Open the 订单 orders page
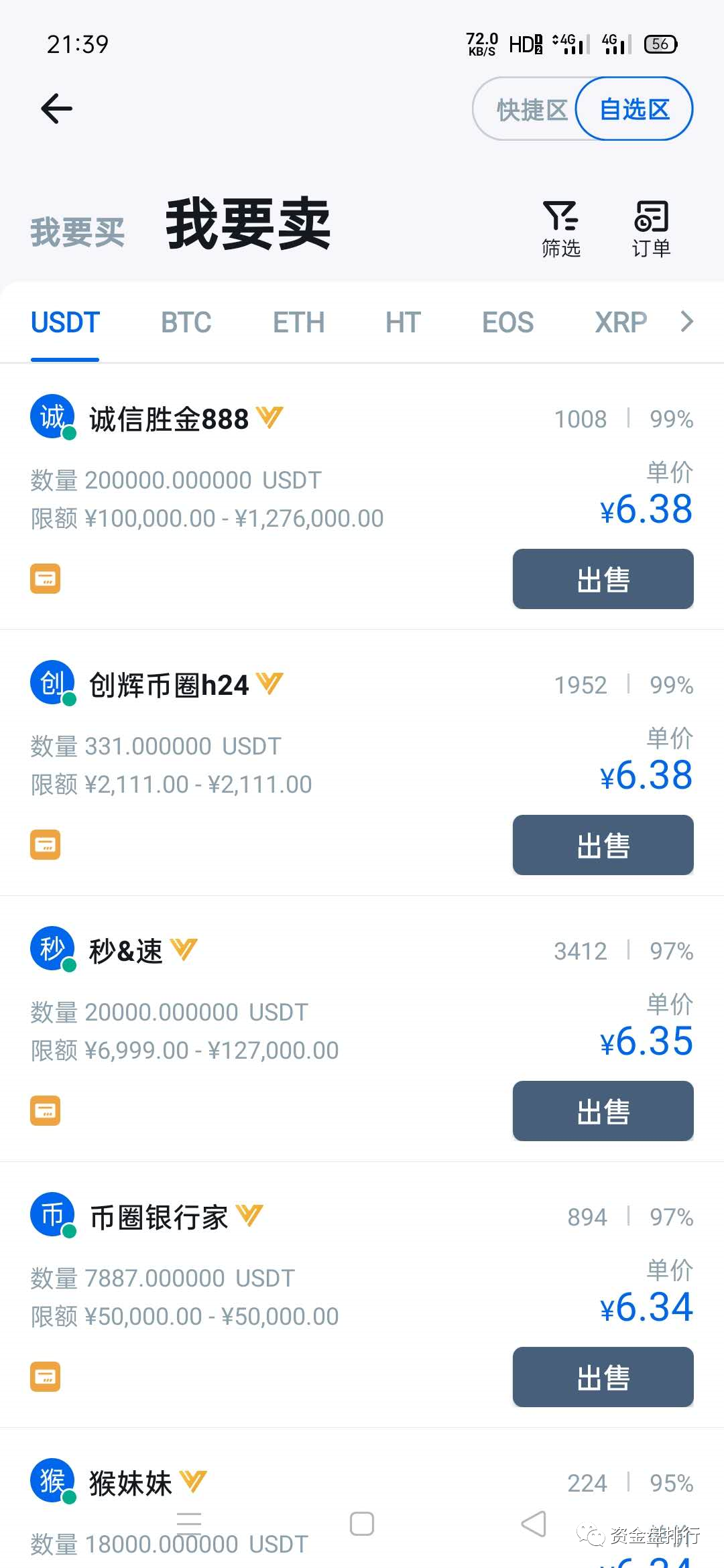The height and width of the screenshot is (1568, 724). click(x=651, y=228)
